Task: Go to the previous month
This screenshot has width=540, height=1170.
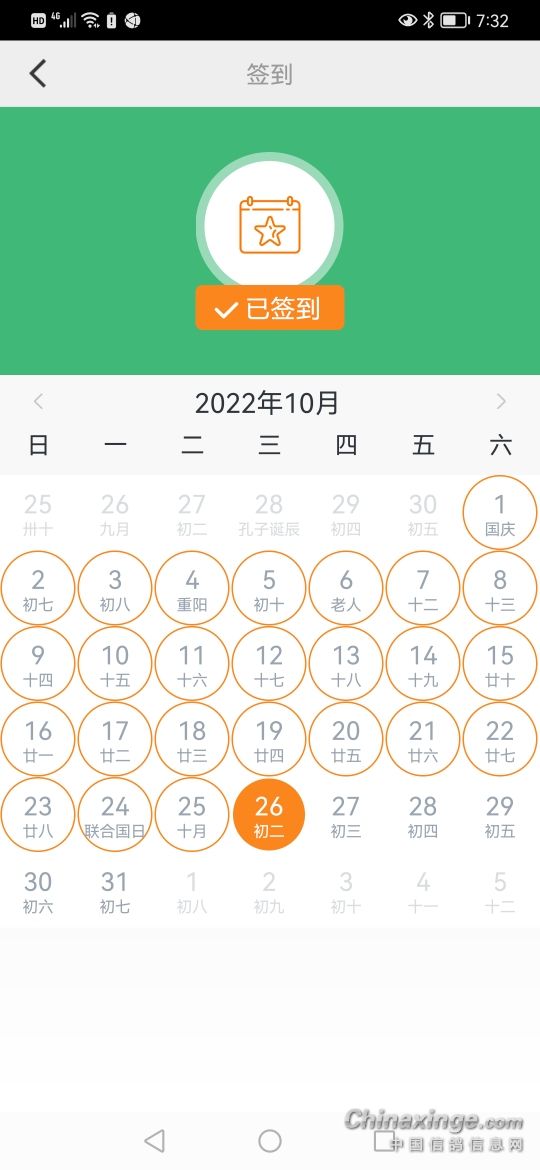Action: 38,402
